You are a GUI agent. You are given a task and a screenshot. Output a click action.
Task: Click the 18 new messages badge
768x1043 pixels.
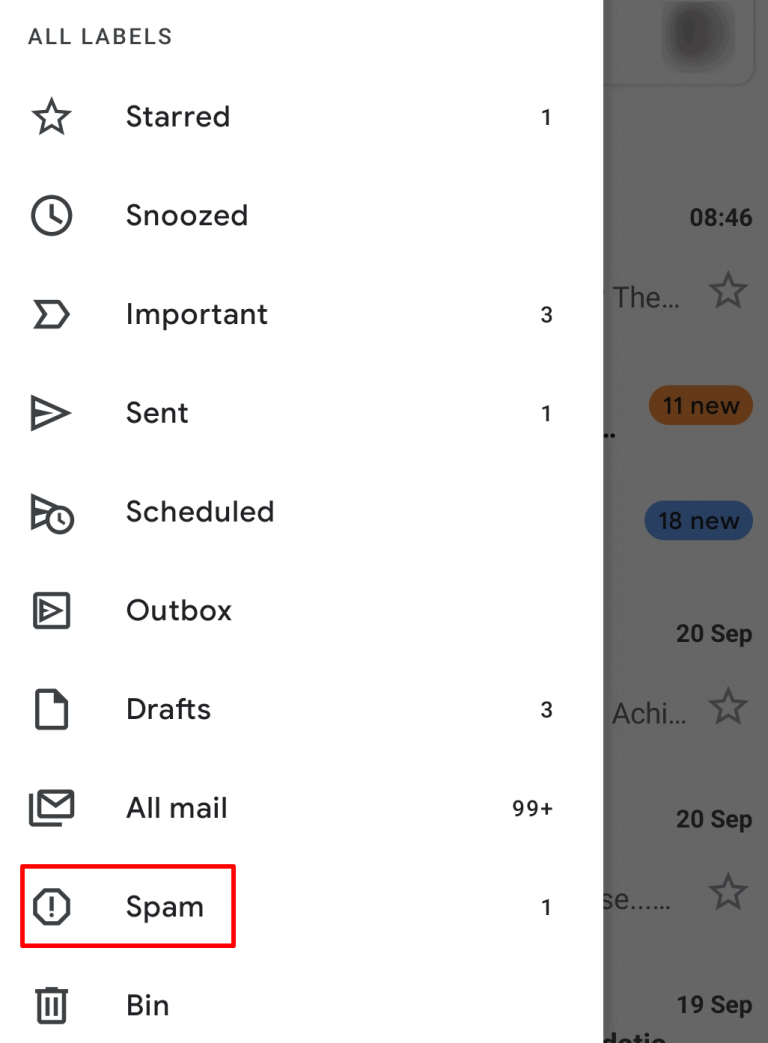pyautogui.click(x=698, y=520)
